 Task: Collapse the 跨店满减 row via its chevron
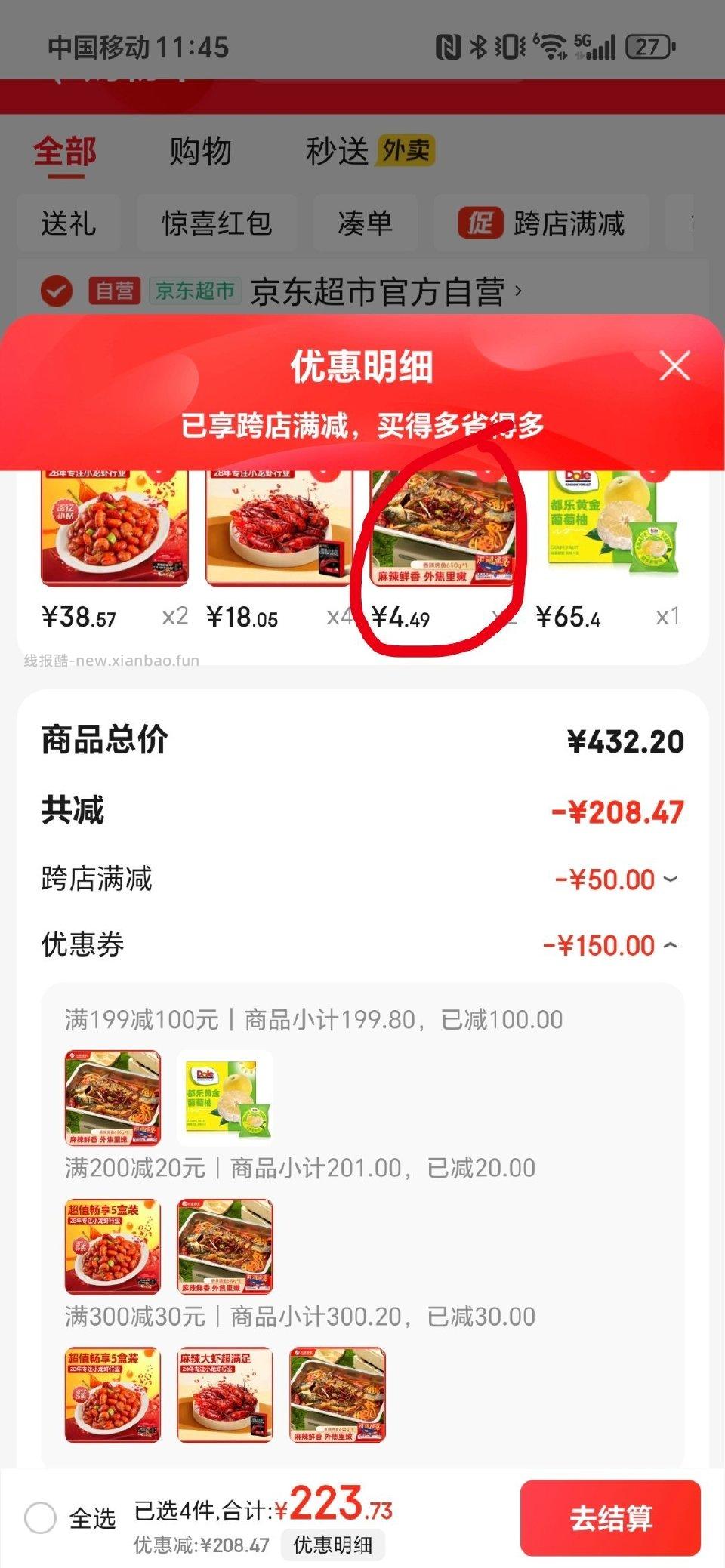tap(670, 879)
